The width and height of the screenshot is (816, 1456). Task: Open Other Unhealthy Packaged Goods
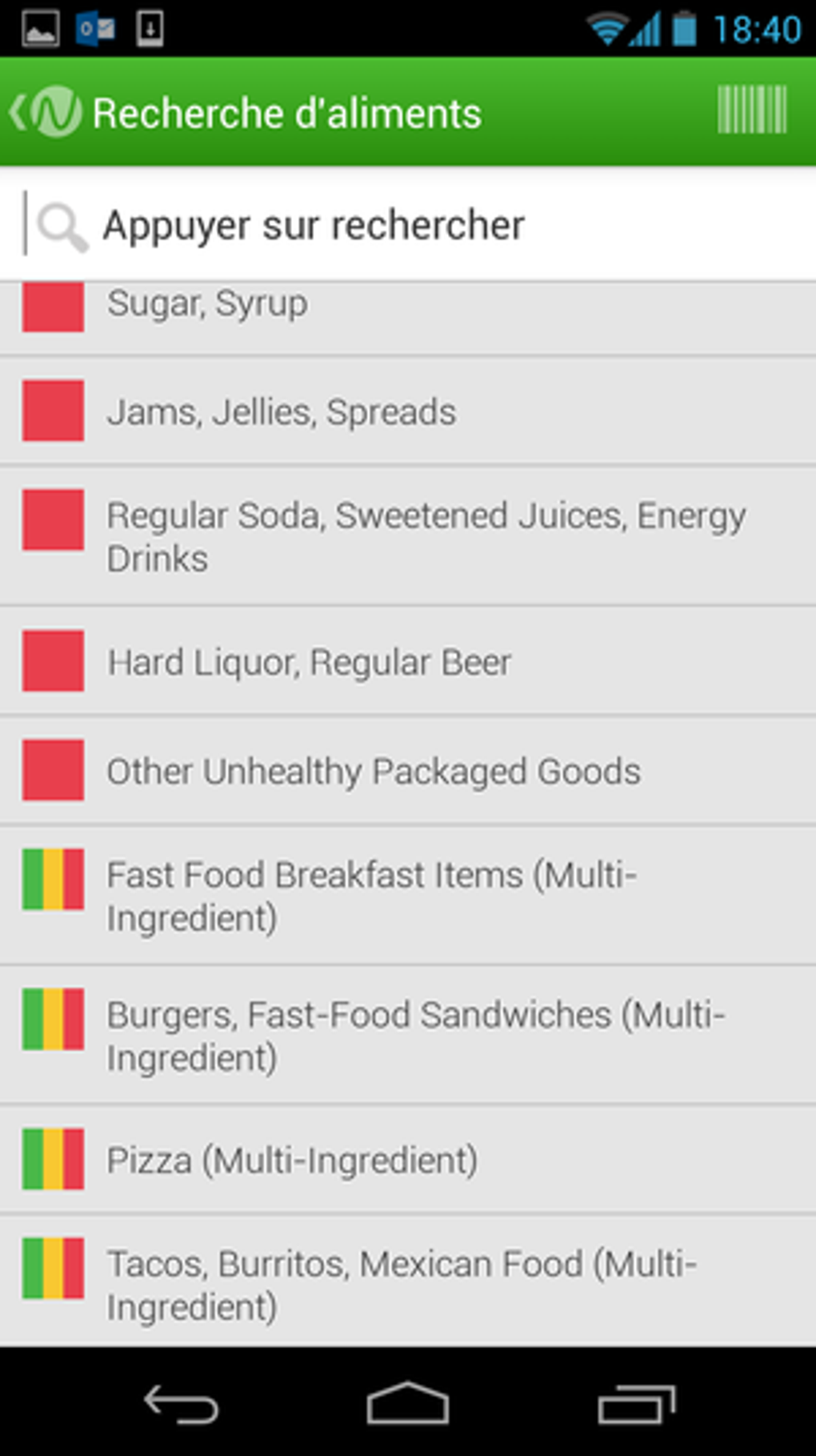point(408,771)
